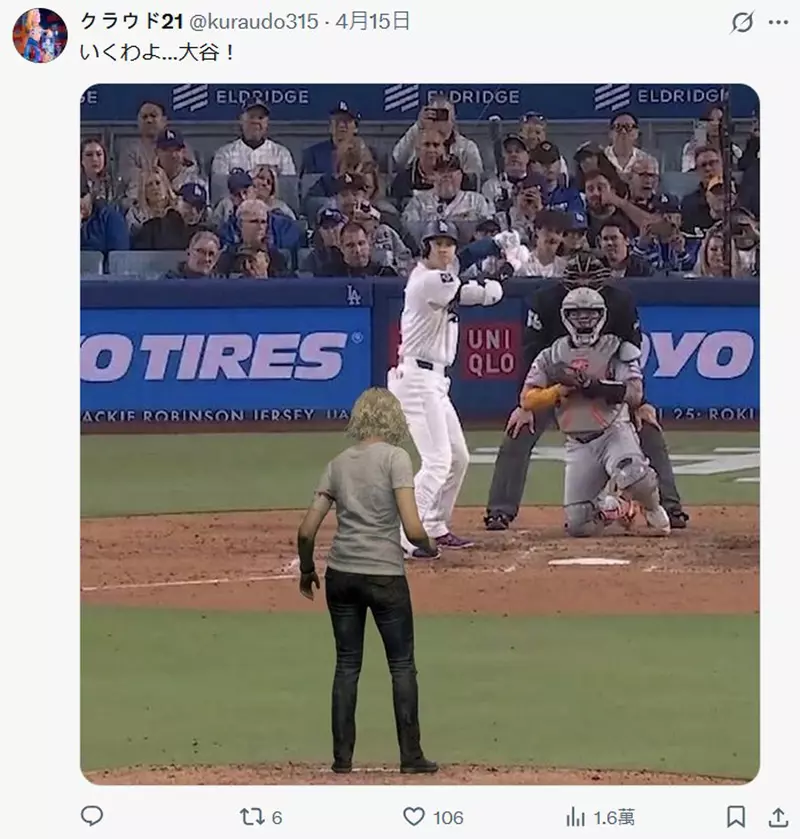Share this post
The image size is (800, 839).
[777, 816]
